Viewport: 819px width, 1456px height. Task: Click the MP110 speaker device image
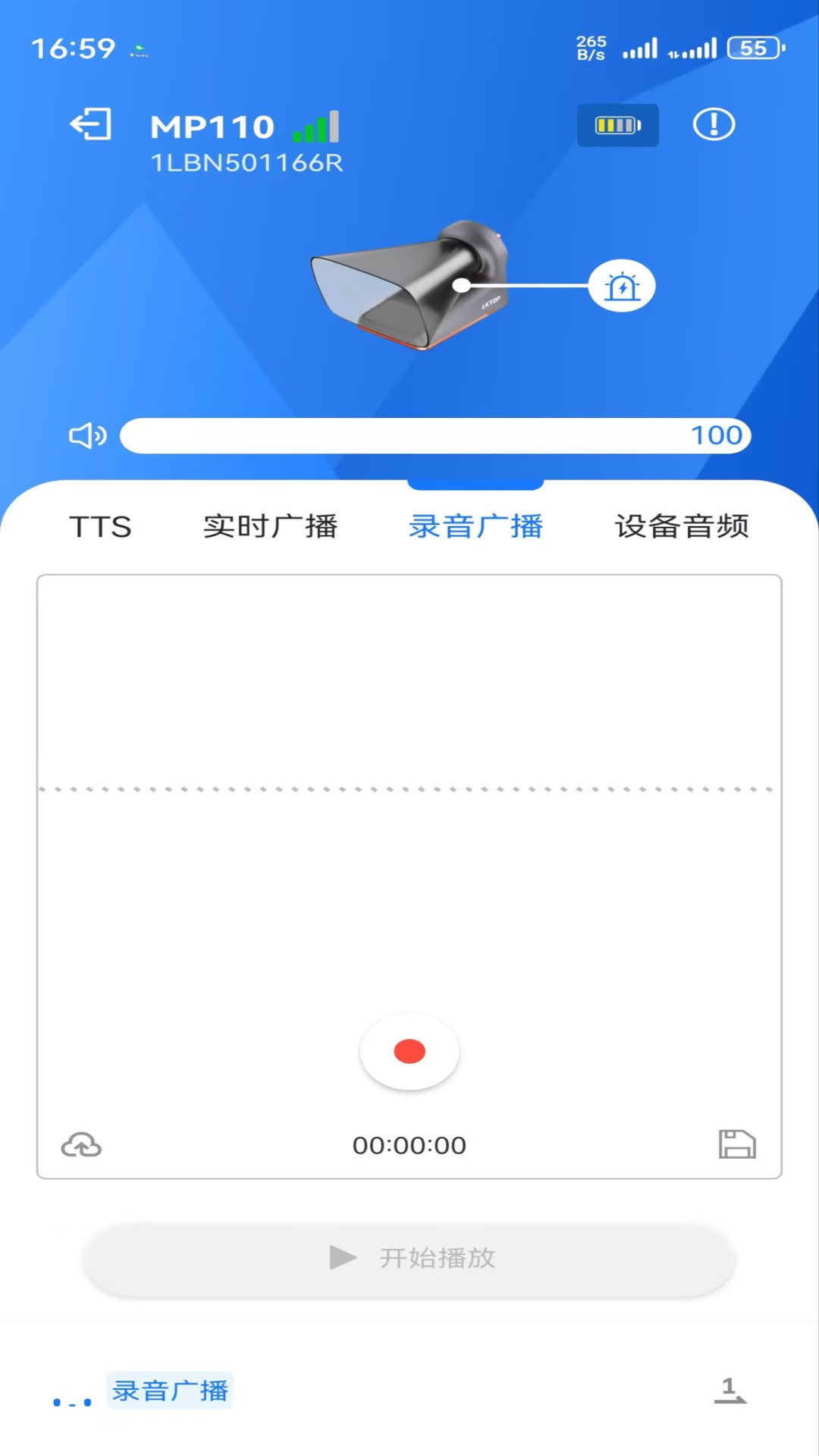409,287
